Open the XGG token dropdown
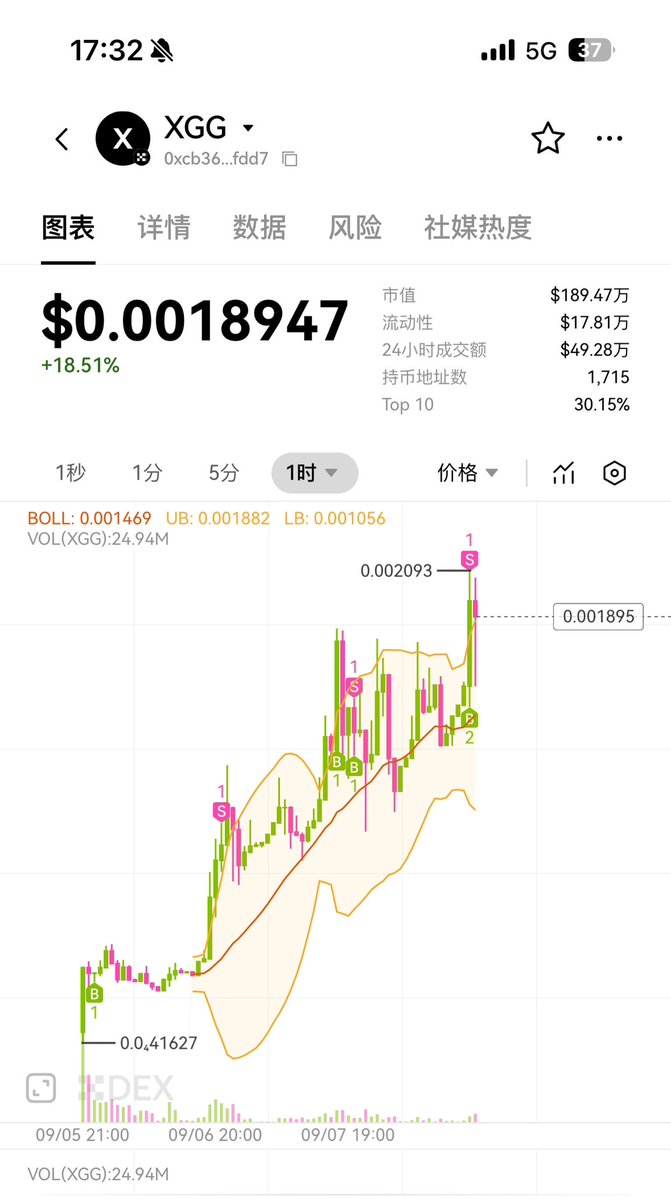 (248, 128)
